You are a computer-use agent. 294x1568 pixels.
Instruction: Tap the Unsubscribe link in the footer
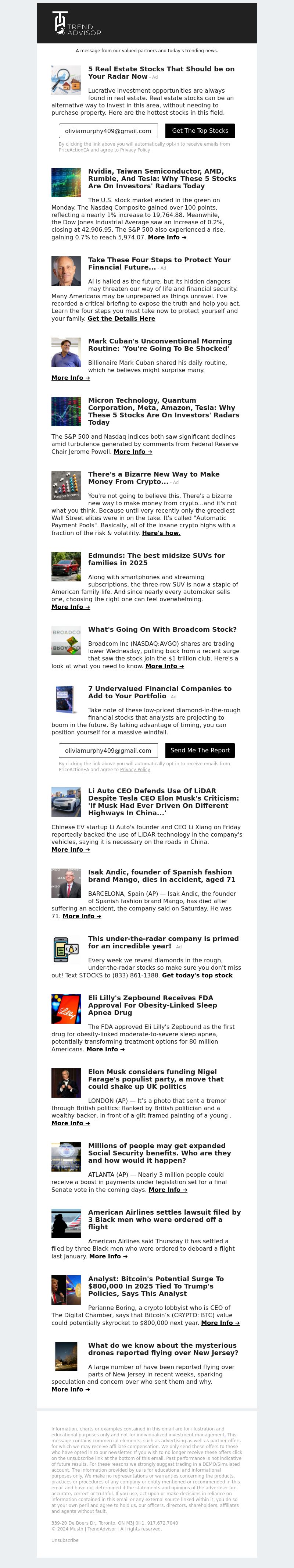(x=65, y=1540)
